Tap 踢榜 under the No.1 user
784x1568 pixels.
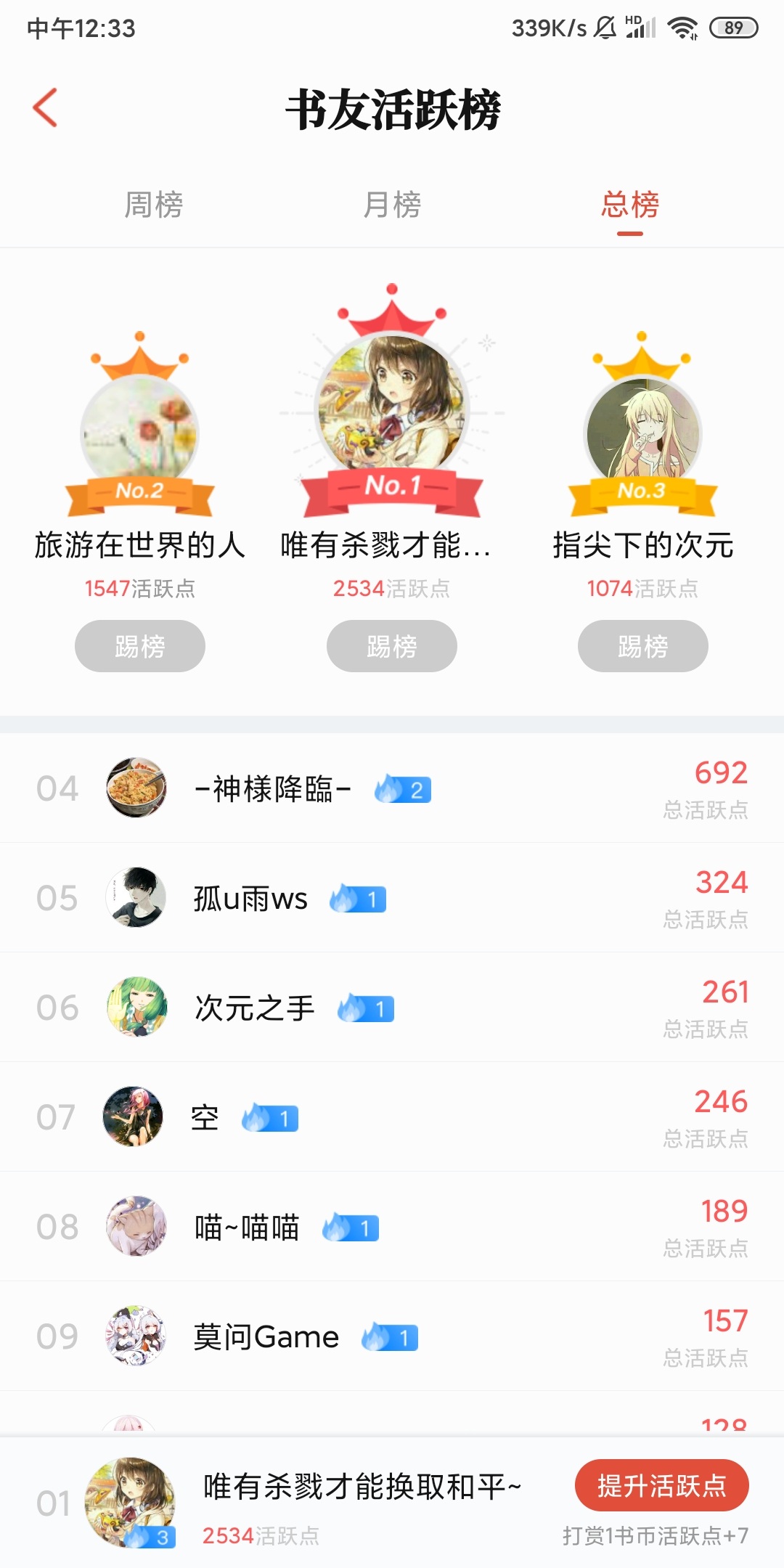coord(392,646)
